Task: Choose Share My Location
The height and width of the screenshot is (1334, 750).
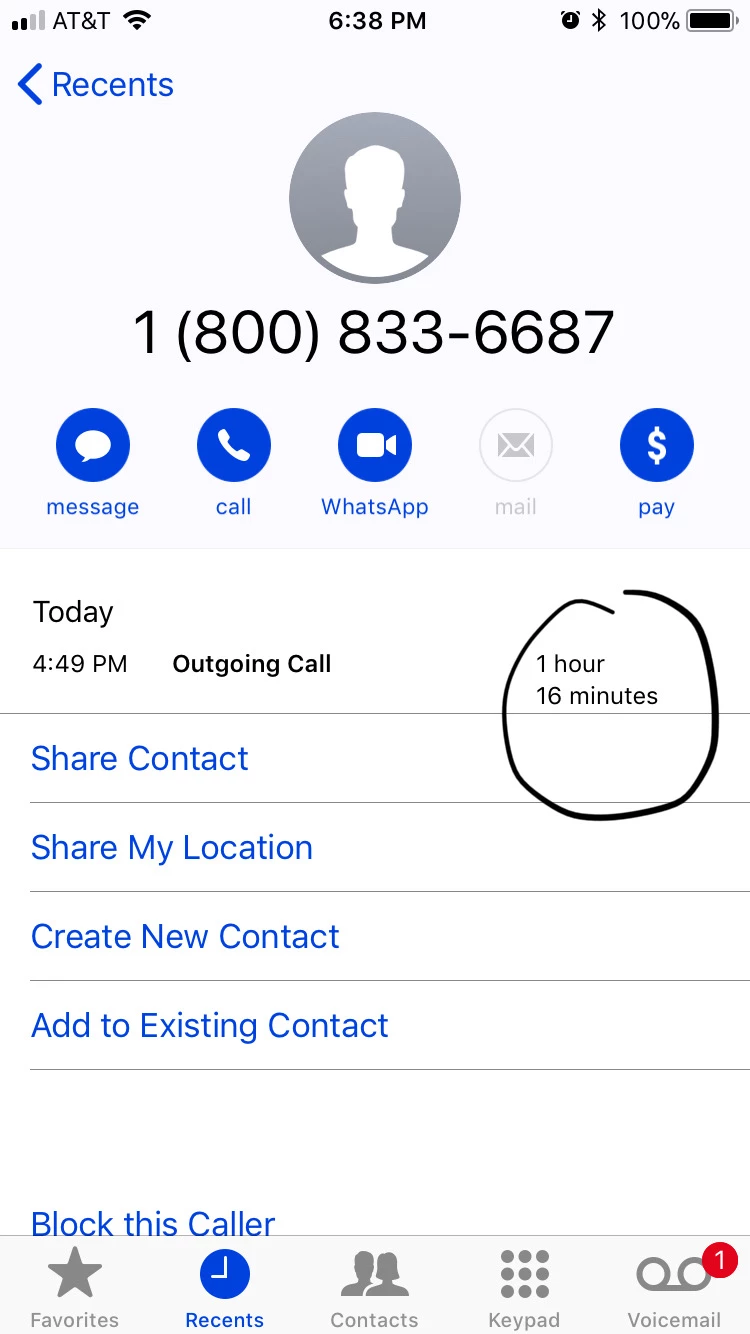Action: click(x=172, y=848)
